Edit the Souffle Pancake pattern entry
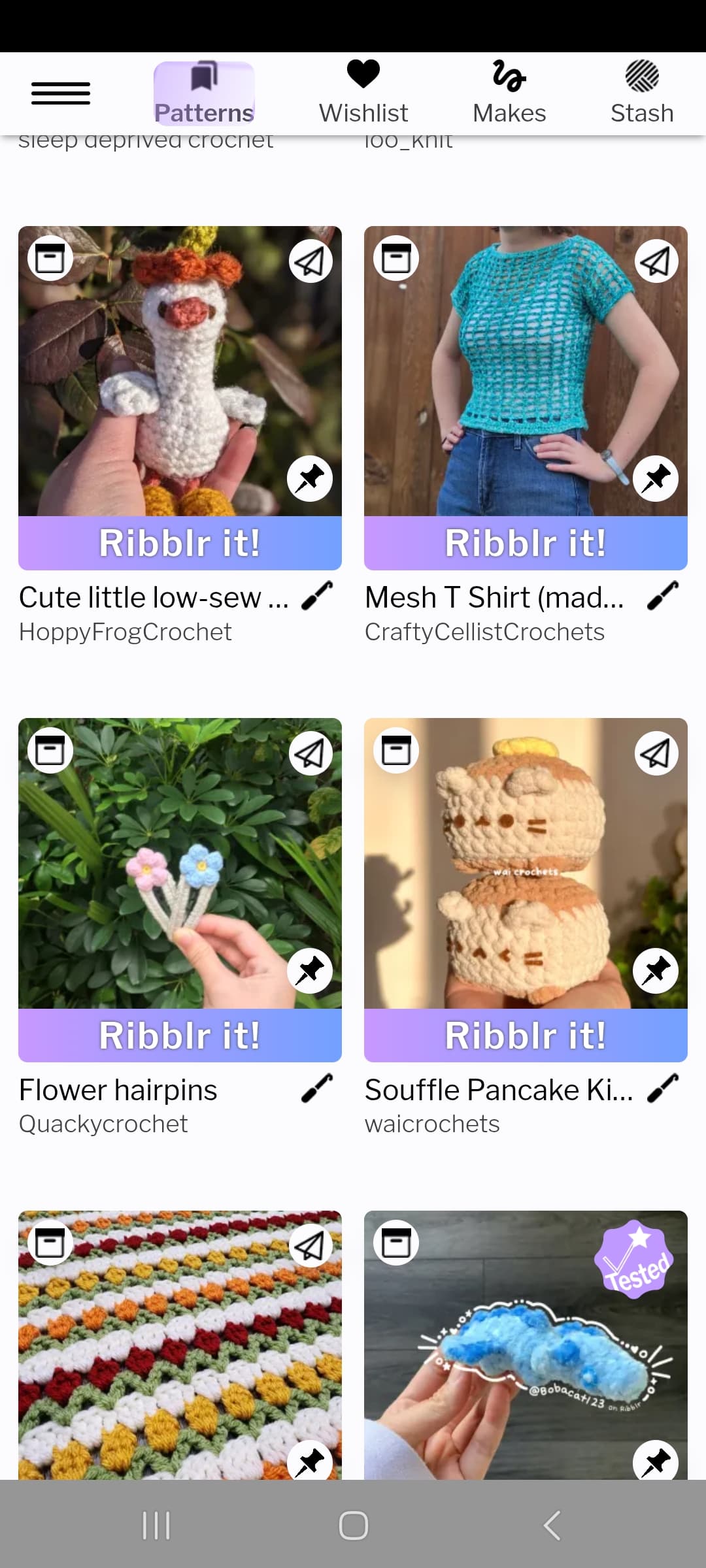The image size is (706, 1568). pos(663,1088)
